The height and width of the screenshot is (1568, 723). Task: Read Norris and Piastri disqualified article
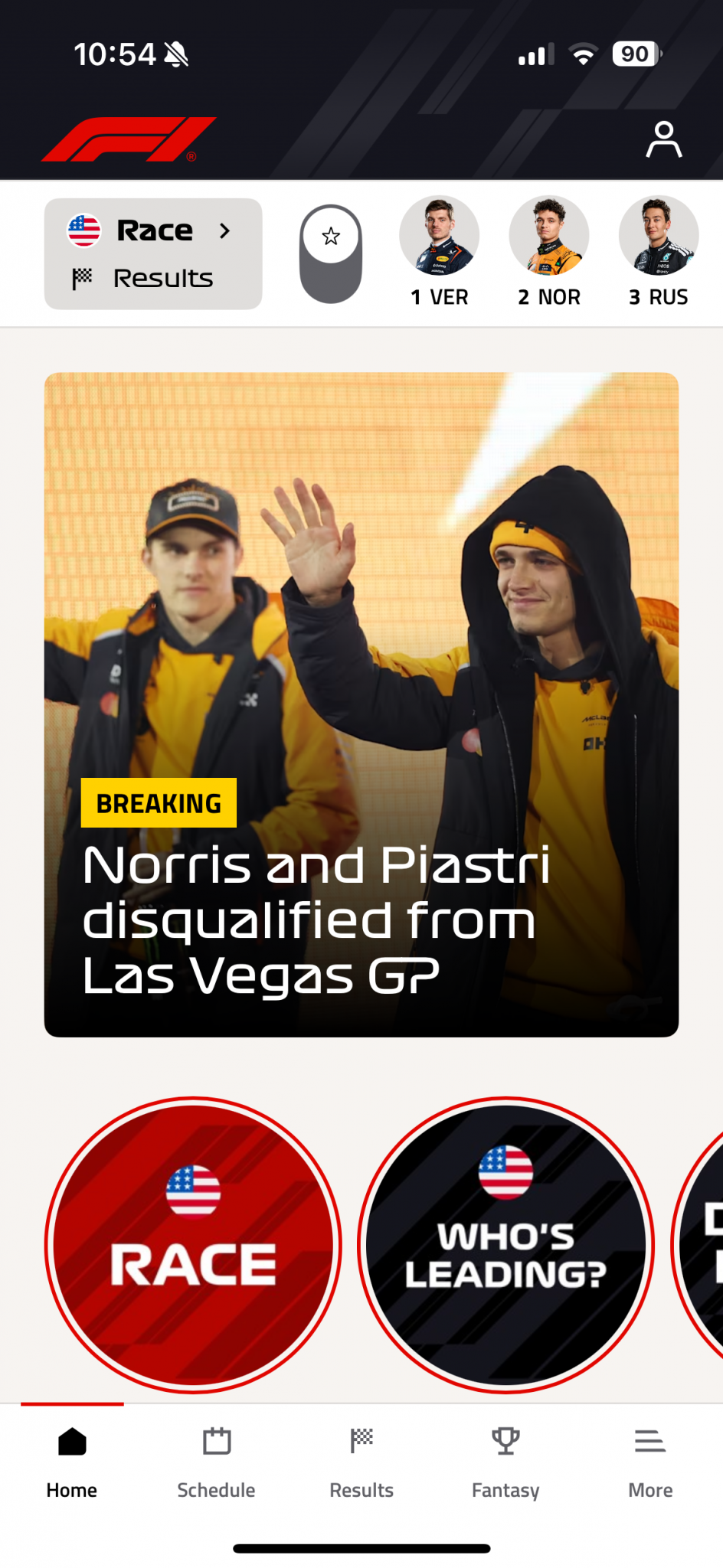(x=361, y=704)
